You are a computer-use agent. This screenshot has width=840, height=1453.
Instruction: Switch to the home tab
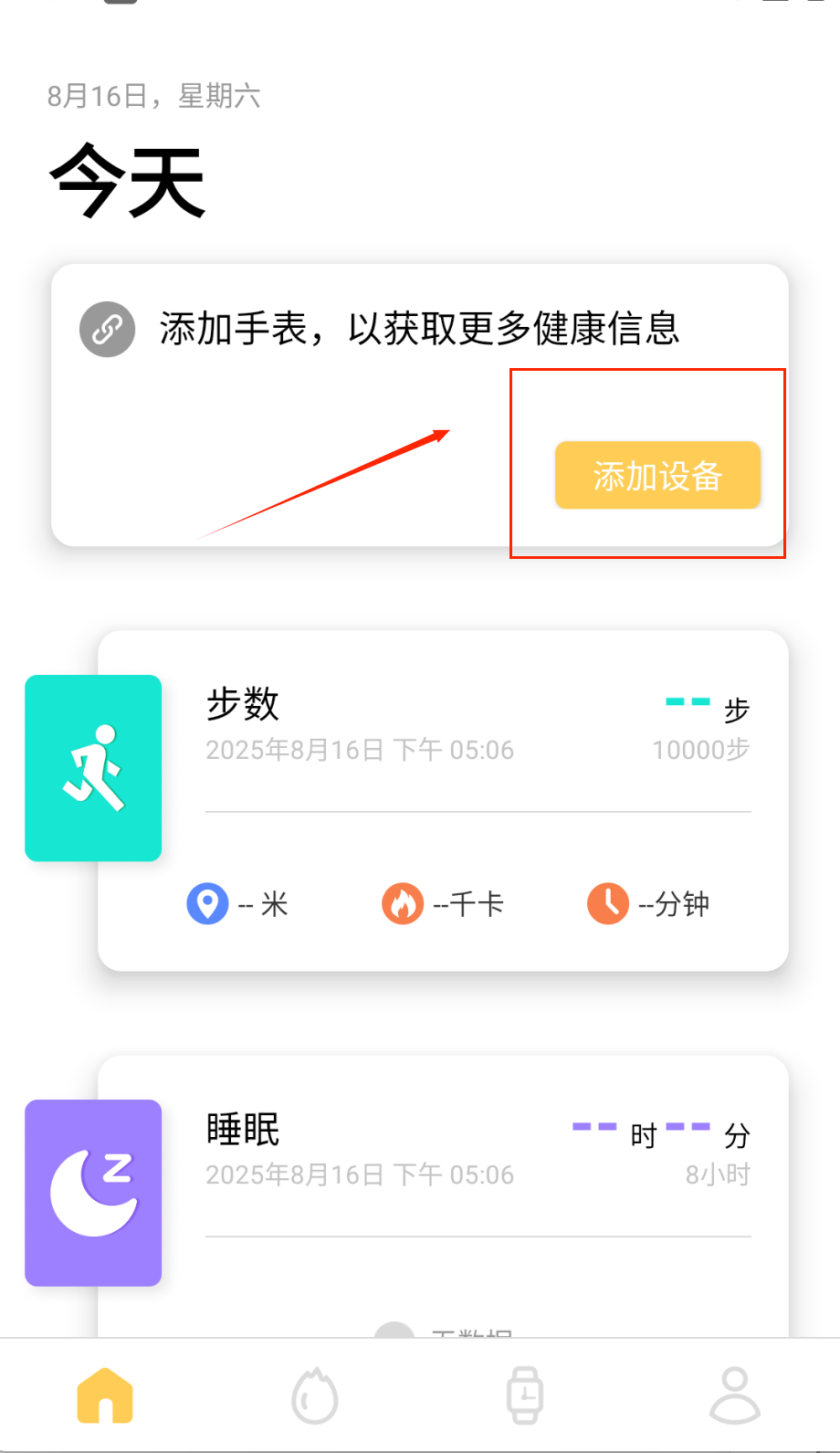(x=105, y=1395)
